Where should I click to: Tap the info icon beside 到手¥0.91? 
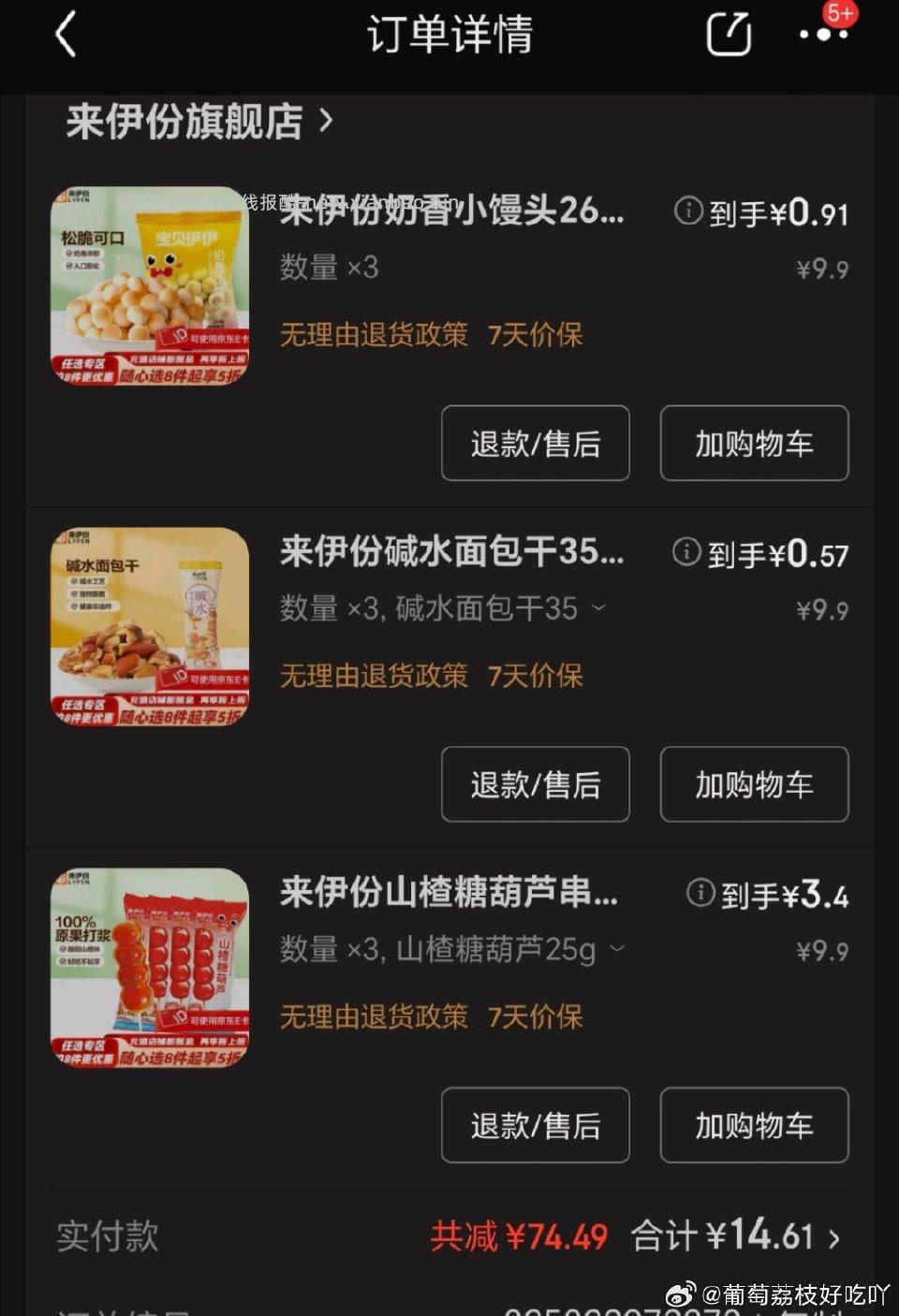(690, 213)
